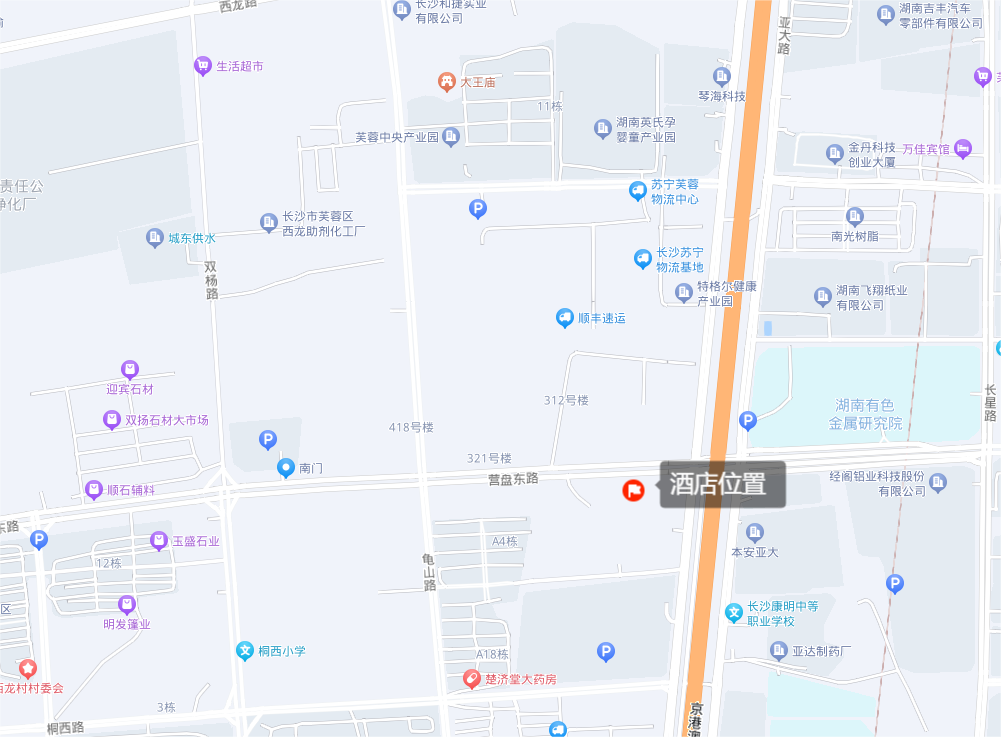1001x737 pixels.
Task: Open the 酒店位置 label bubble
Action: click(x=722, y=484)
